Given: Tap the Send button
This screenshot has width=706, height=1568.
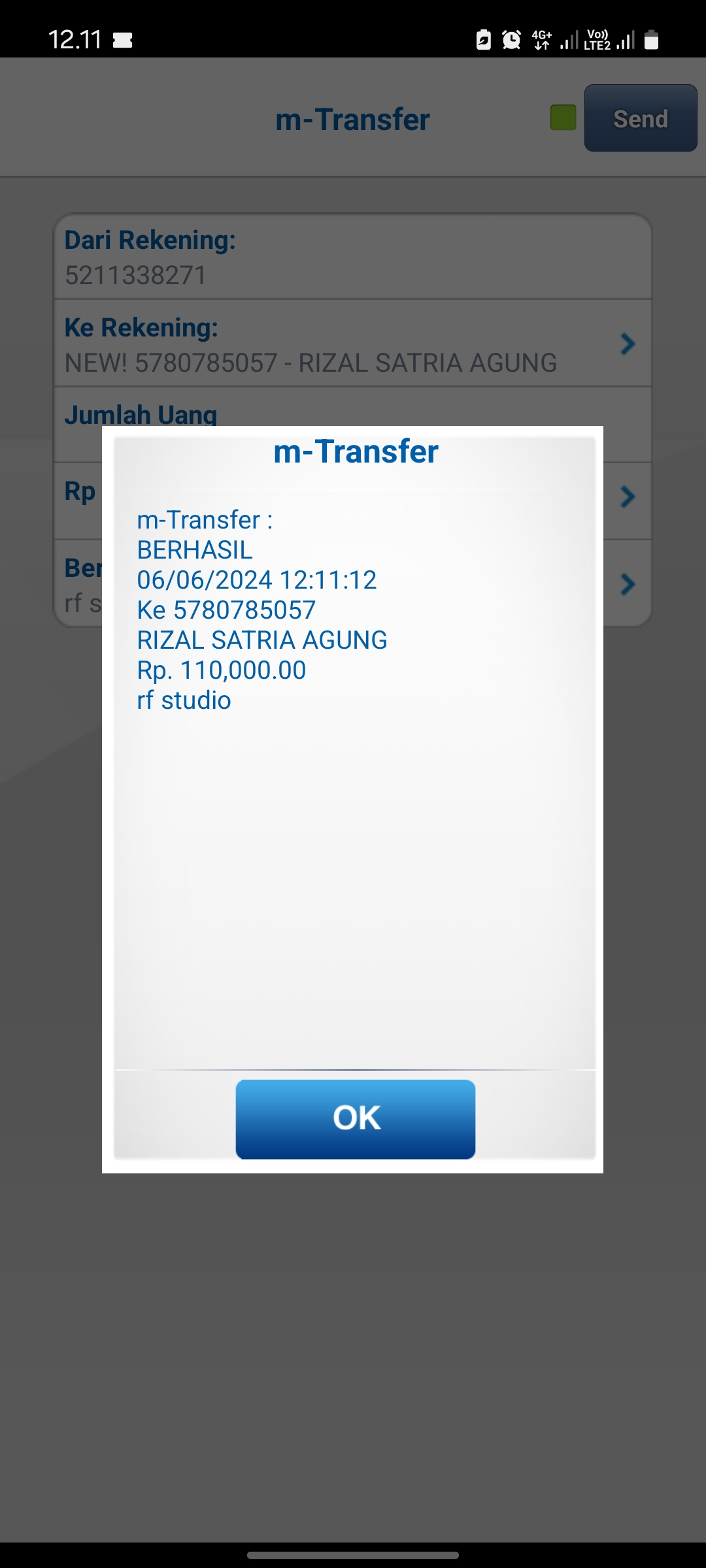Looking at the screenshot, I should pyautogui.click(x=640, y=118).
